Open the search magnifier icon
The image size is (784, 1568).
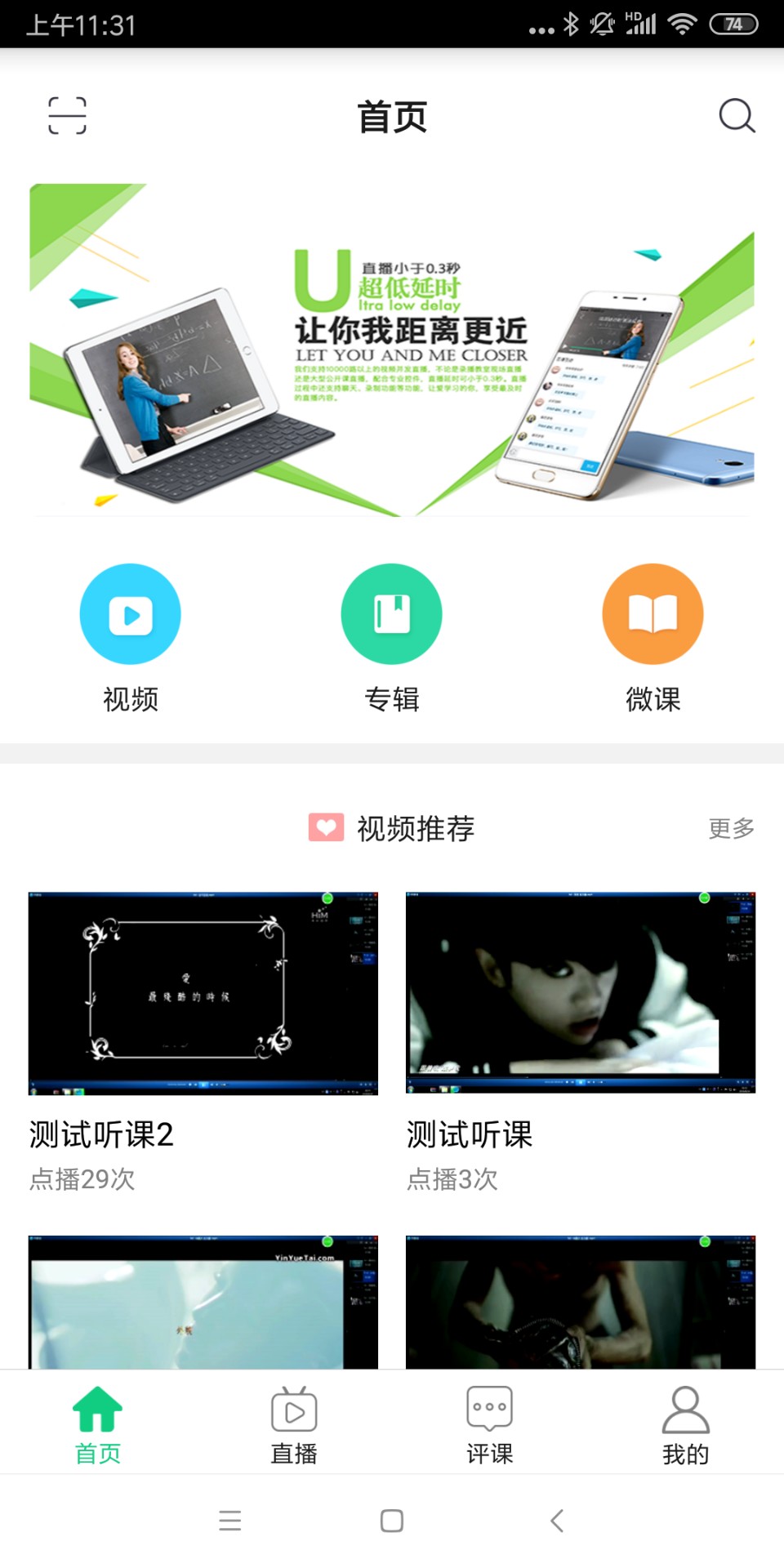click(x=737, y=116)
